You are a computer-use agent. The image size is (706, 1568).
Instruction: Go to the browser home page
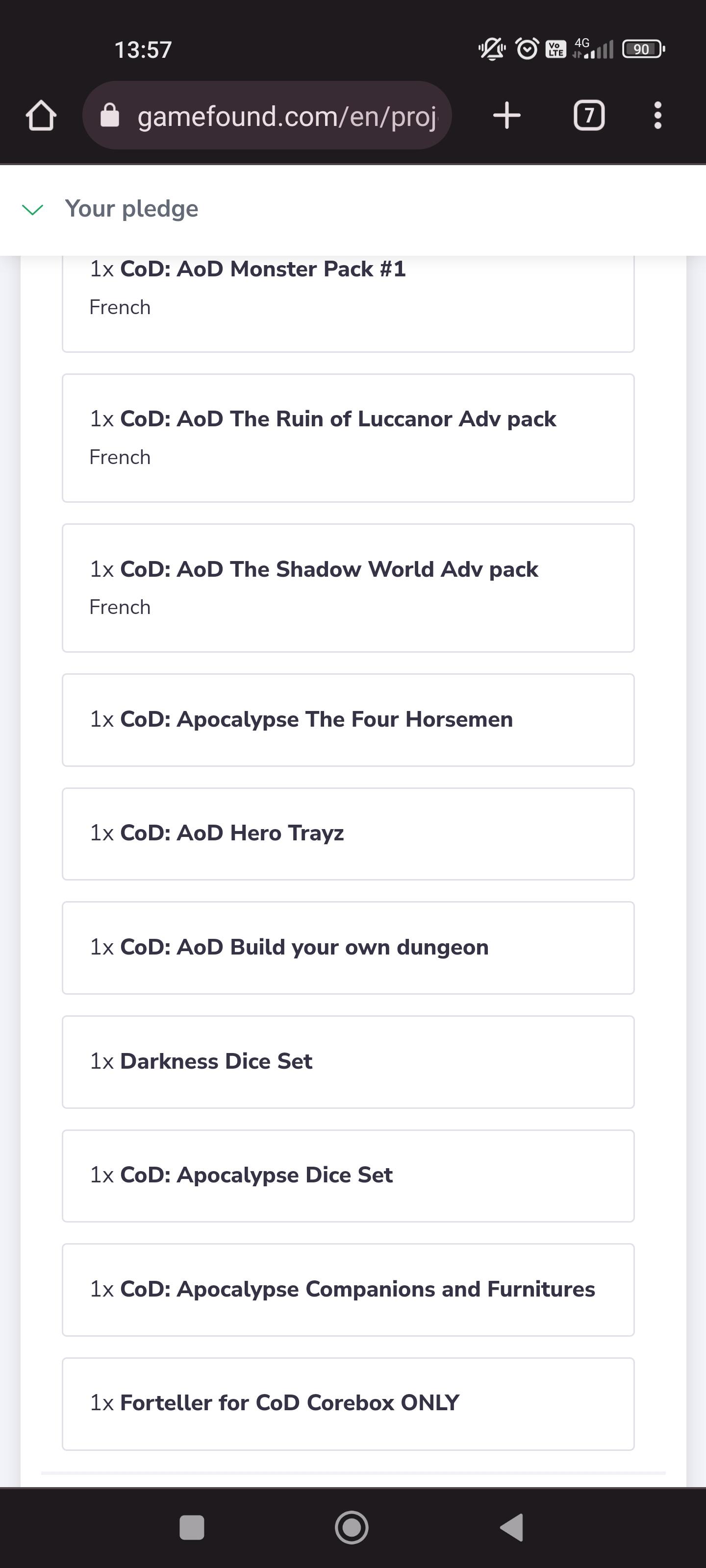(x=41, y=116)
